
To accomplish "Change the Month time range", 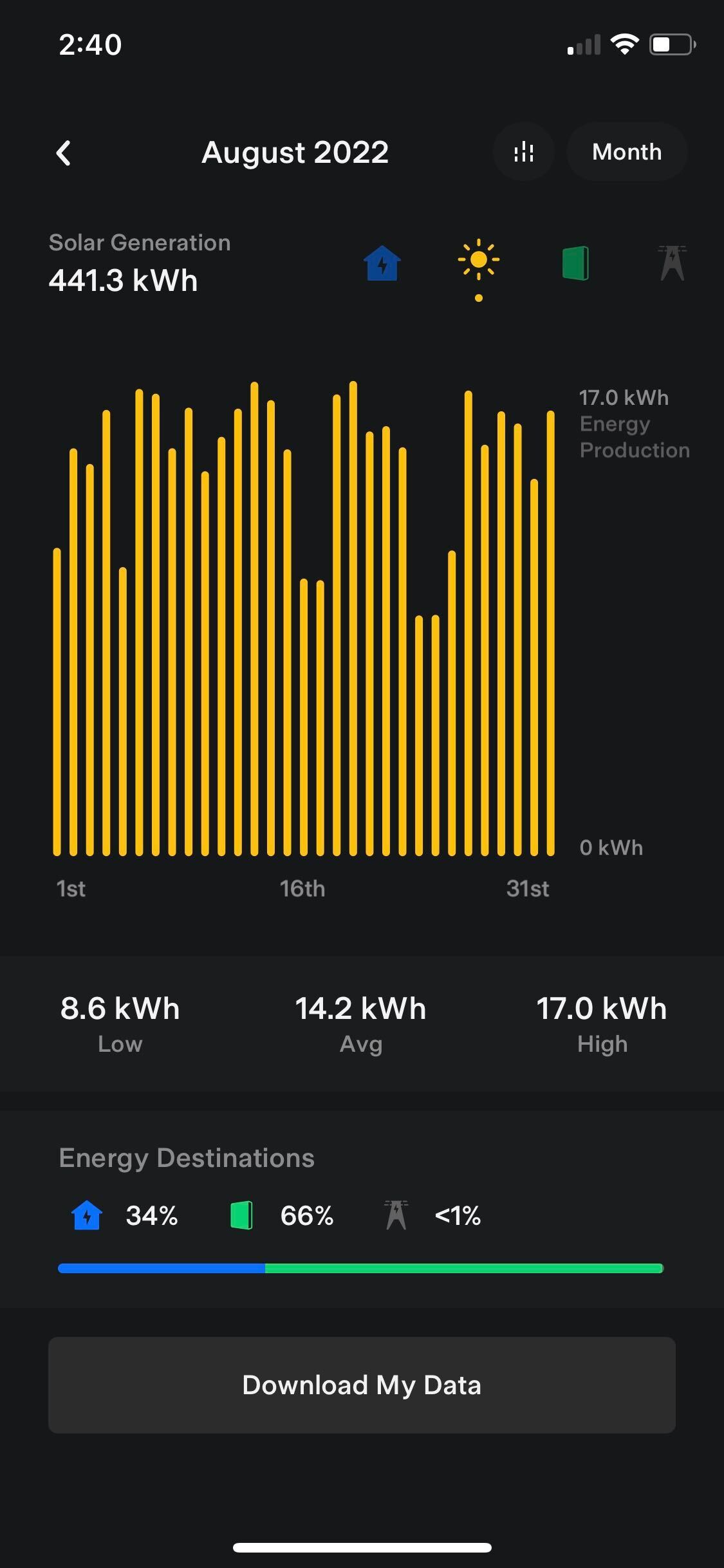I will click(x=626, y=153).
